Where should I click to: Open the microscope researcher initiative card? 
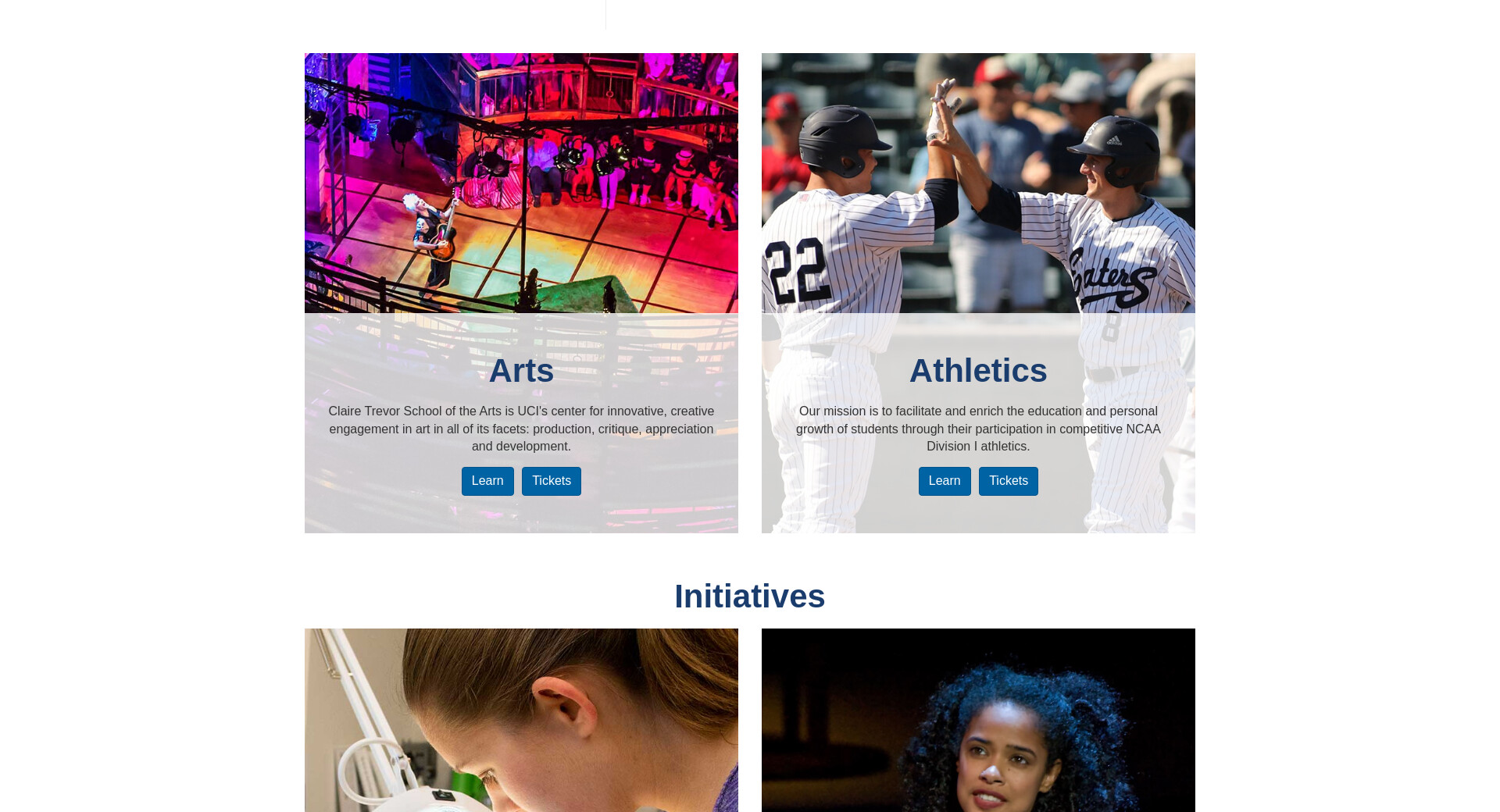[x=521, y=720]
